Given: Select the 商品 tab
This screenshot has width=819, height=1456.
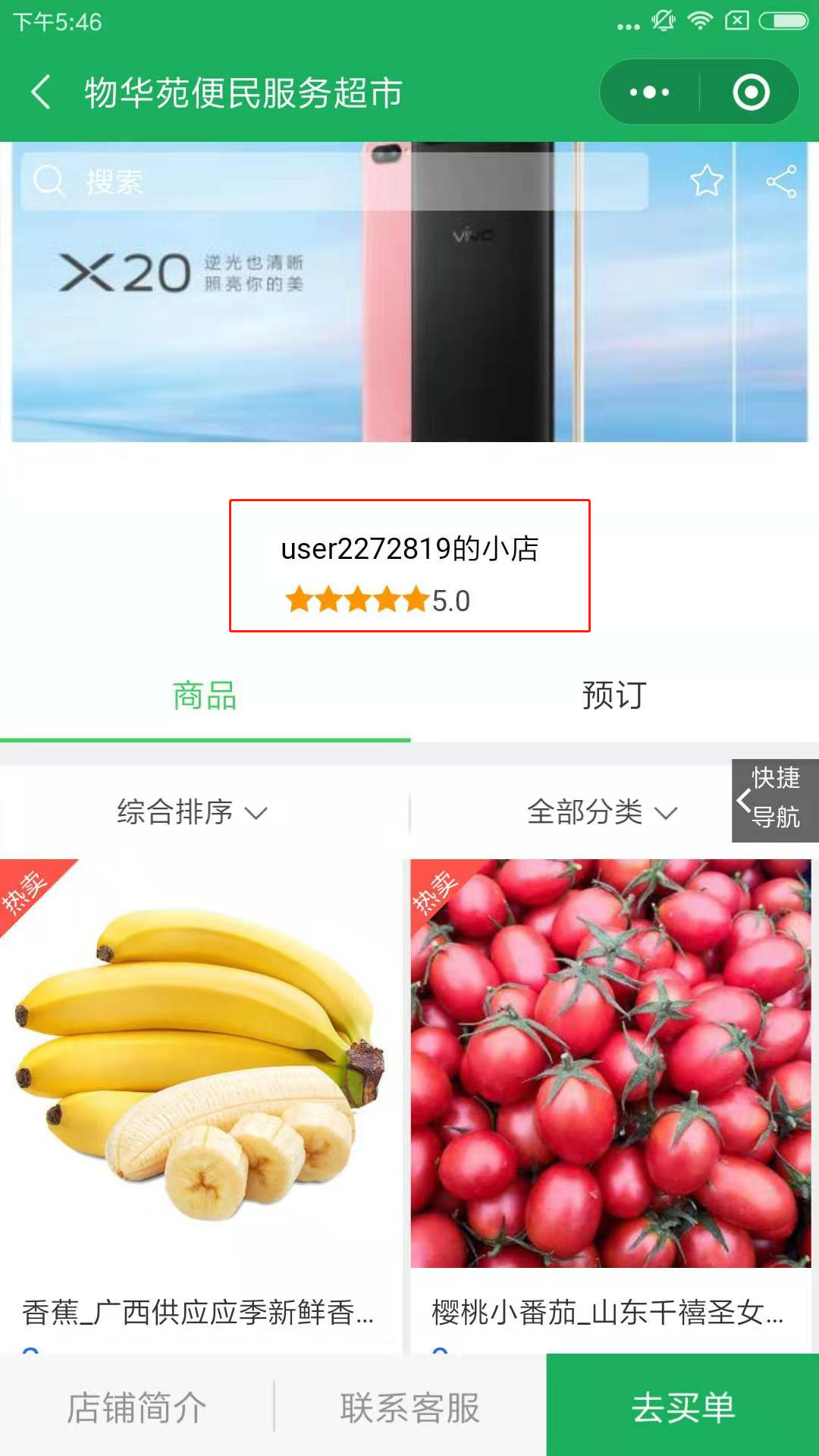Looking at the screenshot, I should (205, 695).
